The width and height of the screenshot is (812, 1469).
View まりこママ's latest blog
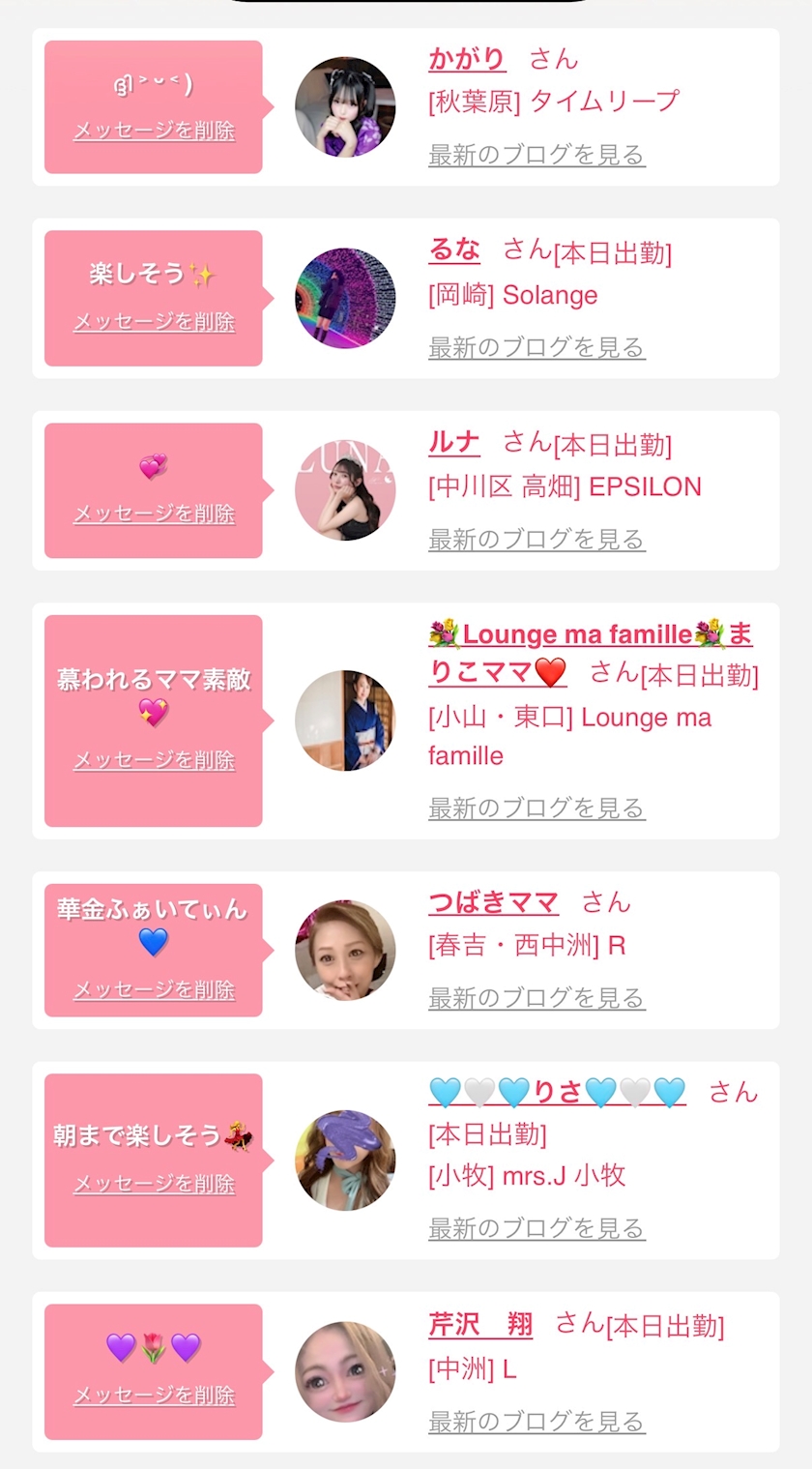[x=536, y=808]
